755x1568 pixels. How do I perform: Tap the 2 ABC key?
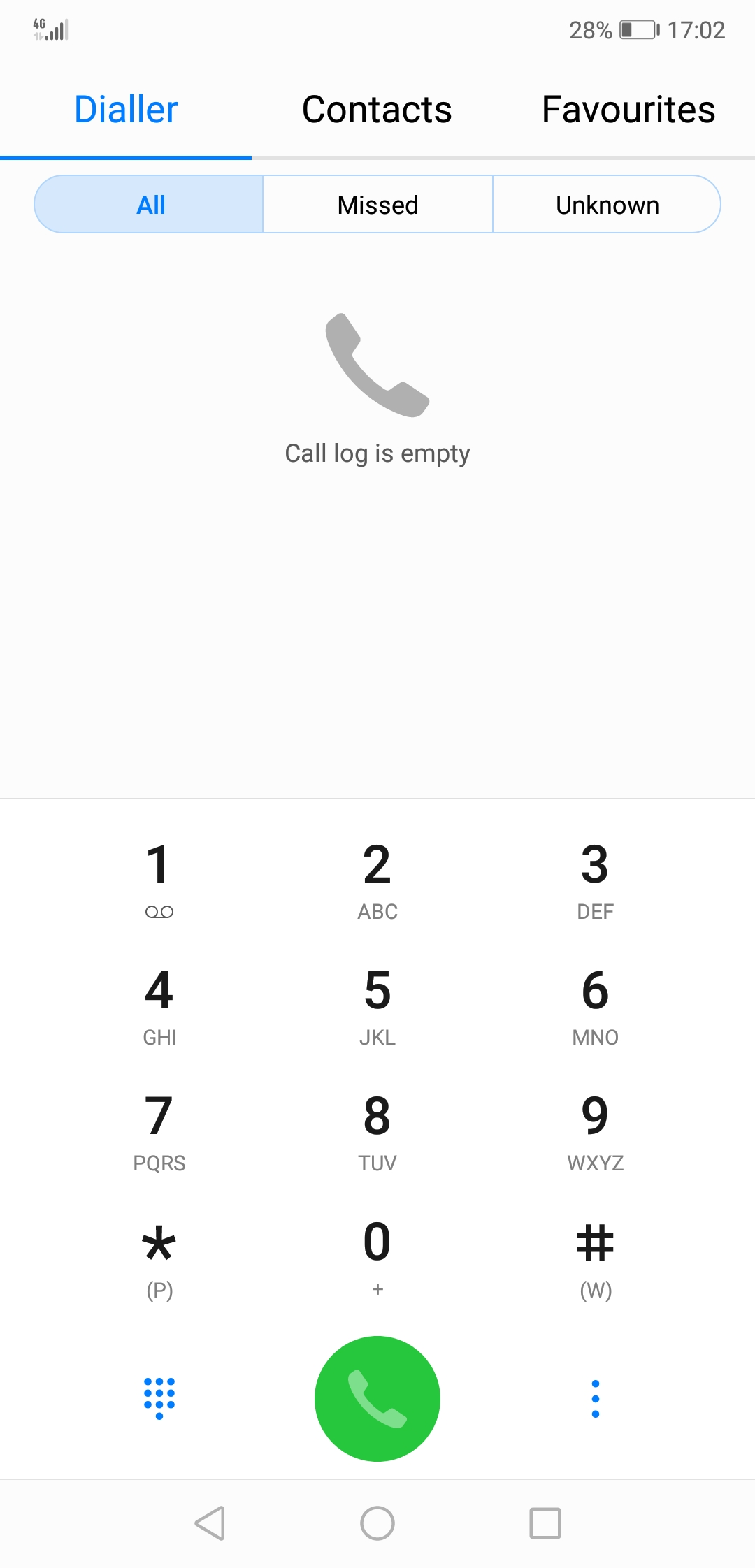pos(377,880)
